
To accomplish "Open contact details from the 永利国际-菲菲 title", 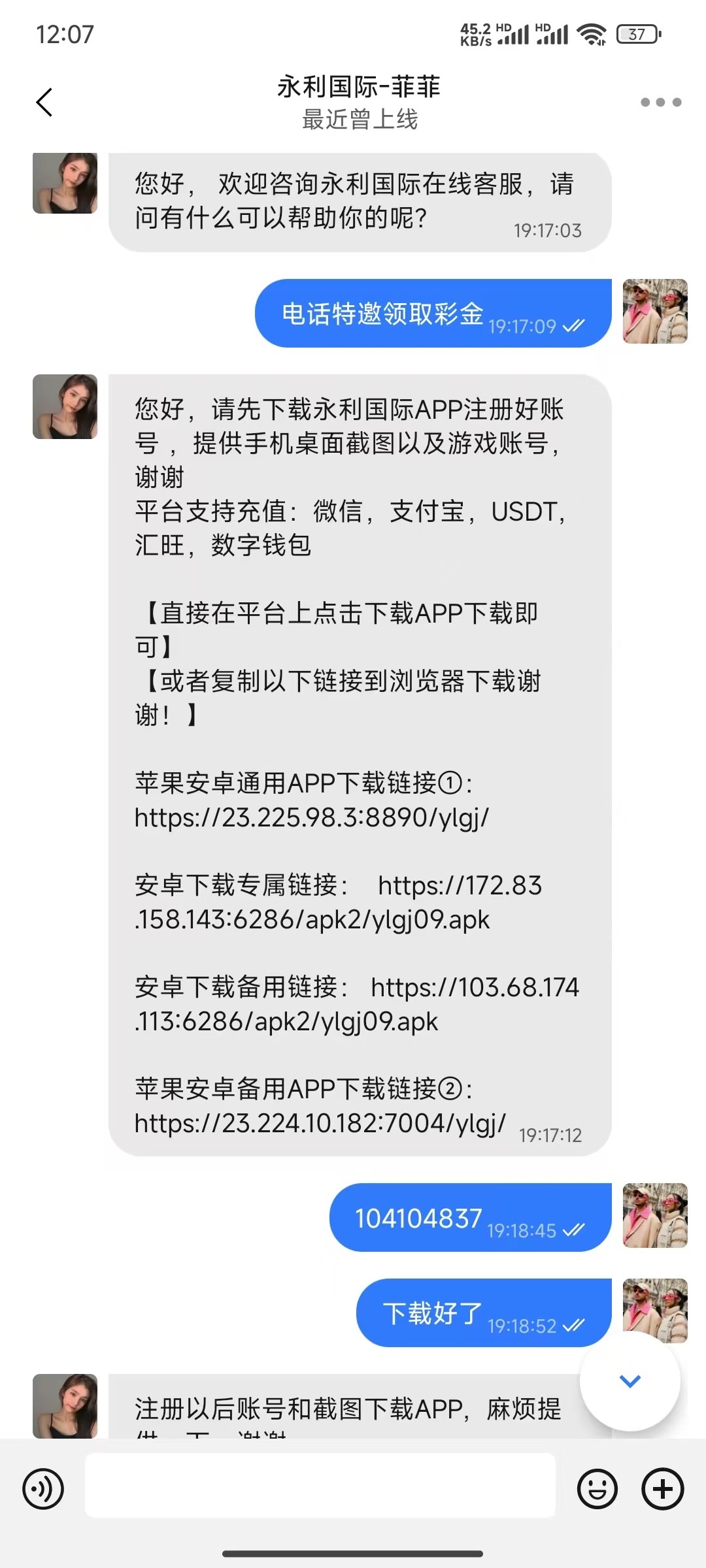I will (x=359, y=88).
